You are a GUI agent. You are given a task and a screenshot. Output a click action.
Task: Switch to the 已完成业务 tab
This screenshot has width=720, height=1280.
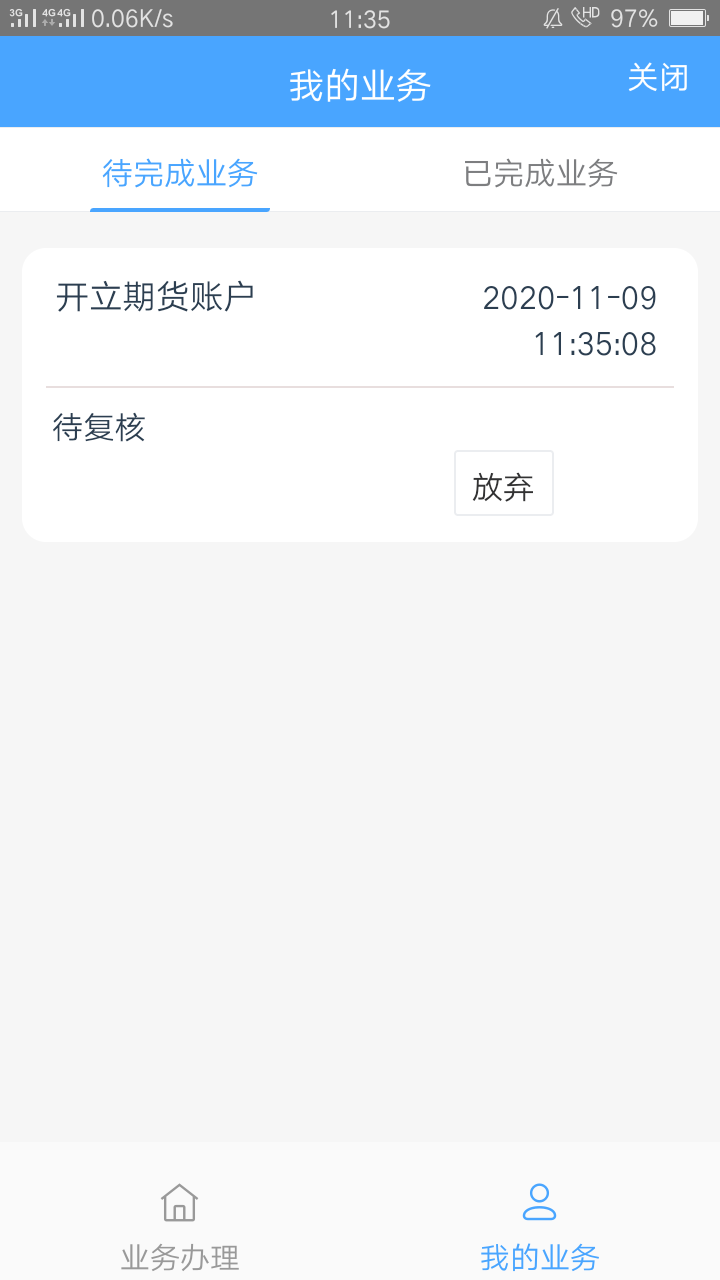coord(540,173)
